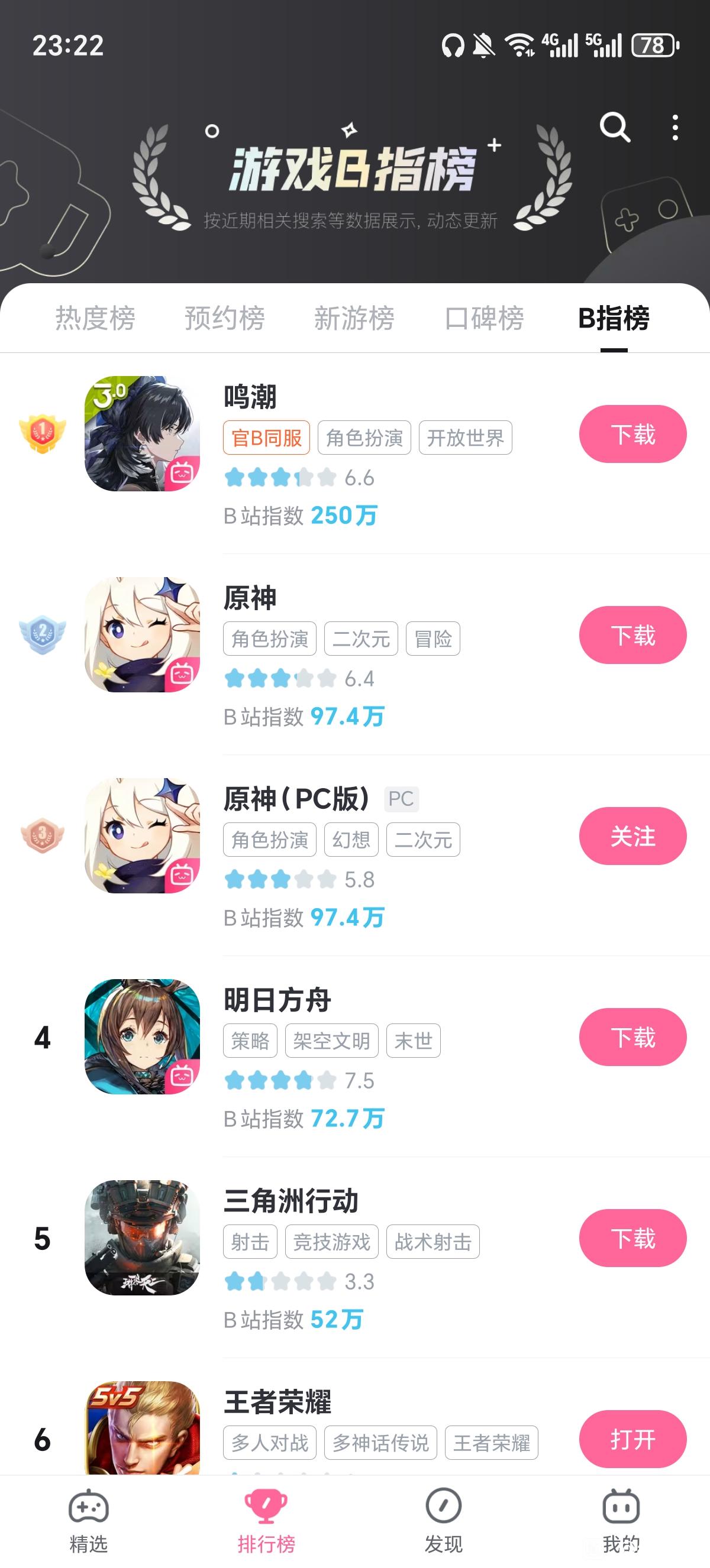710x1568 pixels.
Task: Download 明日方舟
Action: [x=632, y=1036]
